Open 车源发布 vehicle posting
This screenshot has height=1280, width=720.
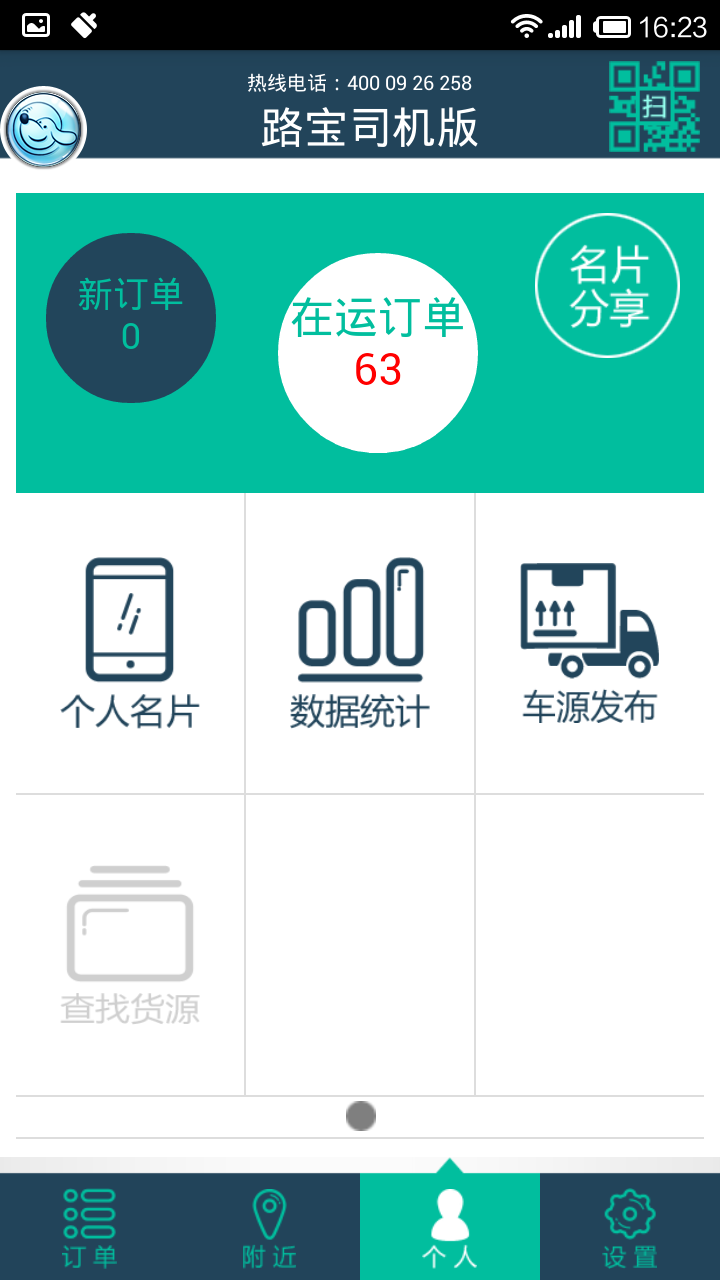pos(590,644)
